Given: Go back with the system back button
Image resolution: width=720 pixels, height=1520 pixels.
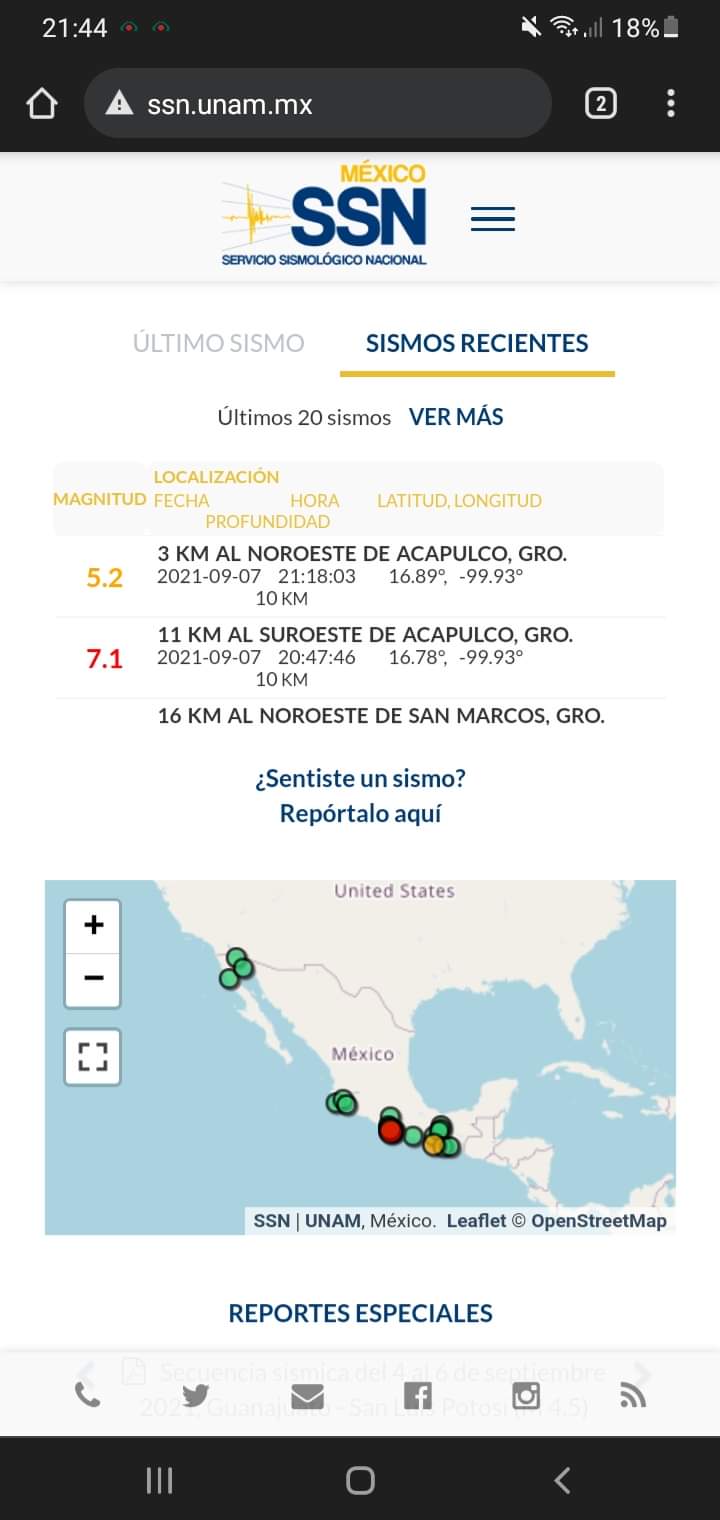Looking at the screenshot, I should (x=562, y=1480).
